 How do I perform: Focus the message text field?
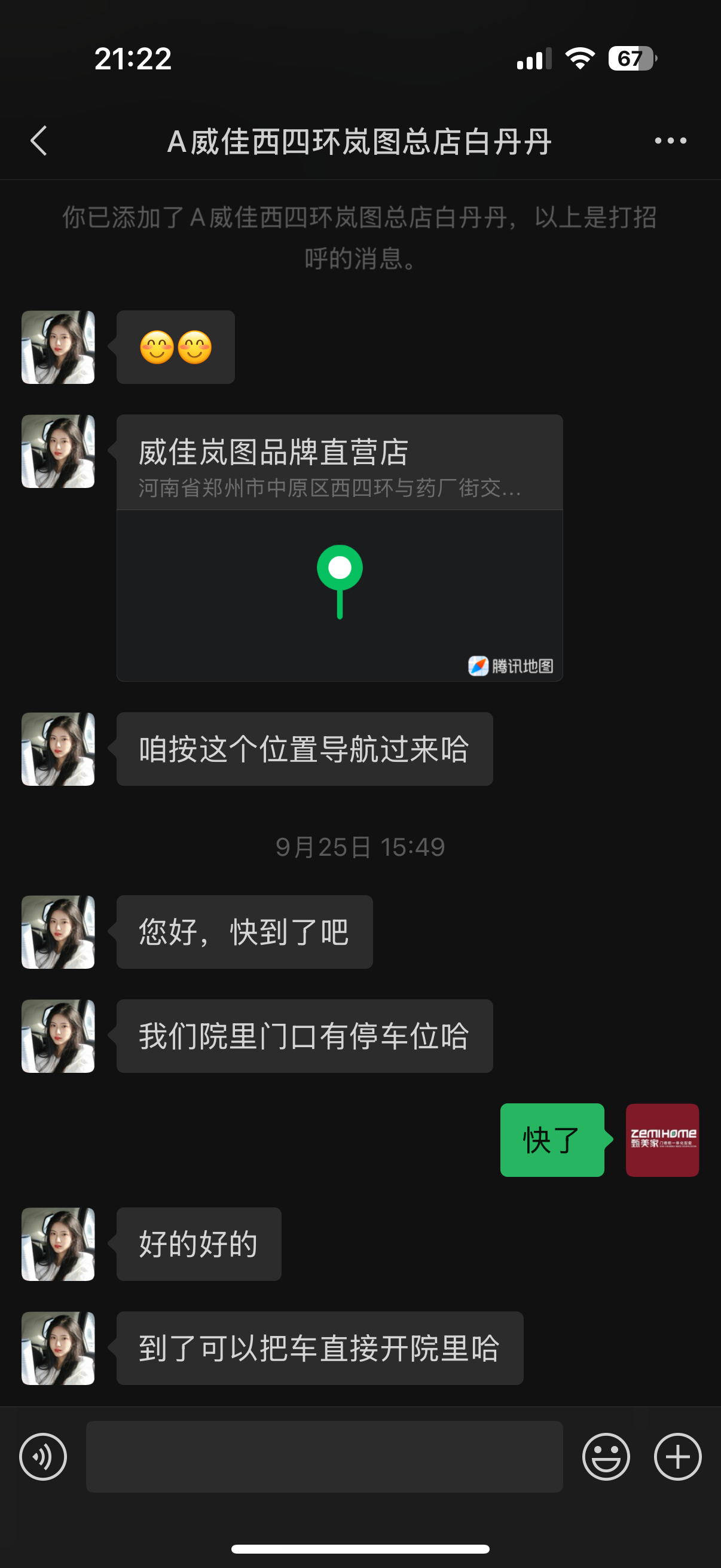pos(323,1457)
